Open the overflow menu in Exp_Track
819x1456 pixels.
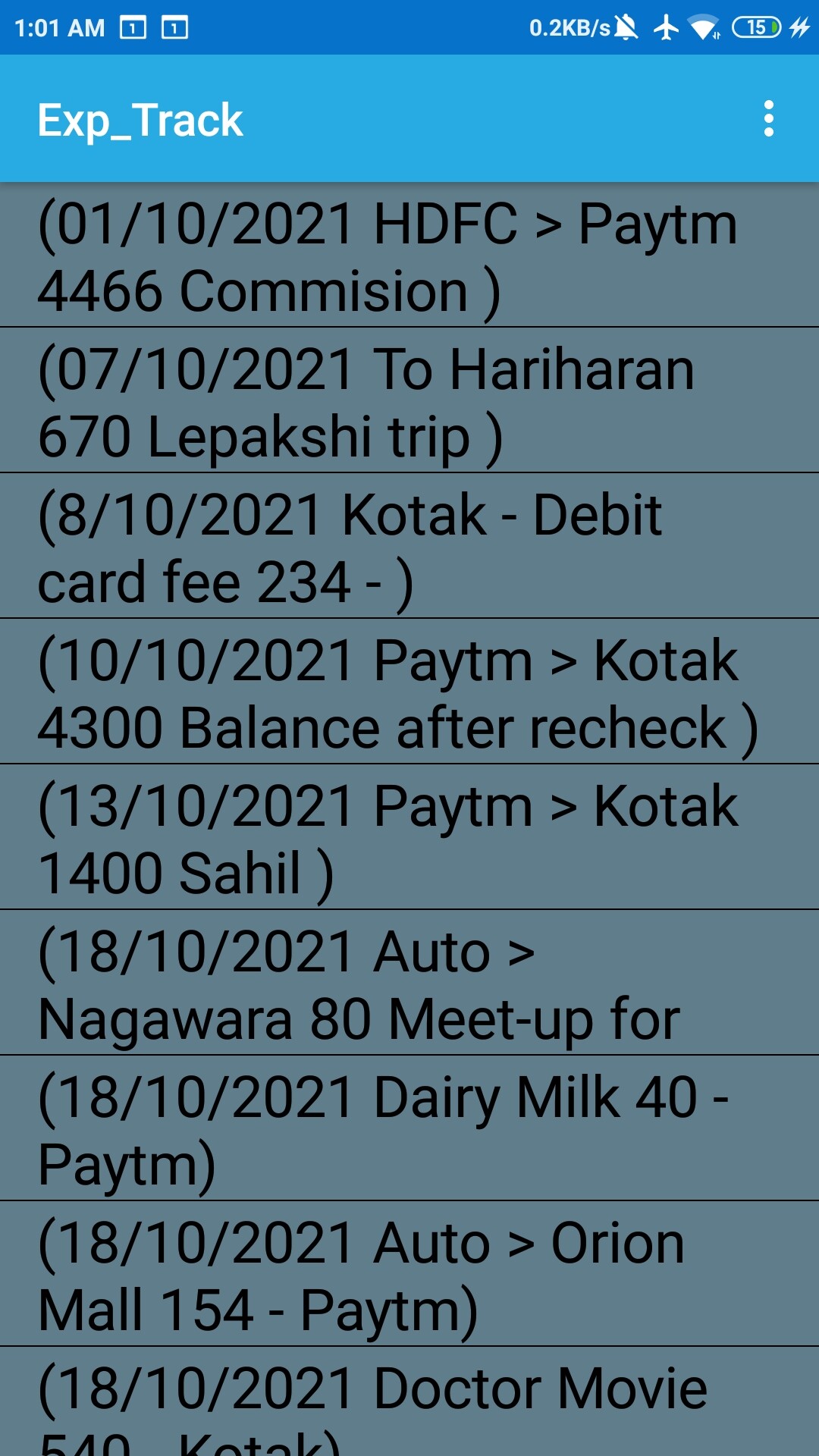click(x=768, y=119)
